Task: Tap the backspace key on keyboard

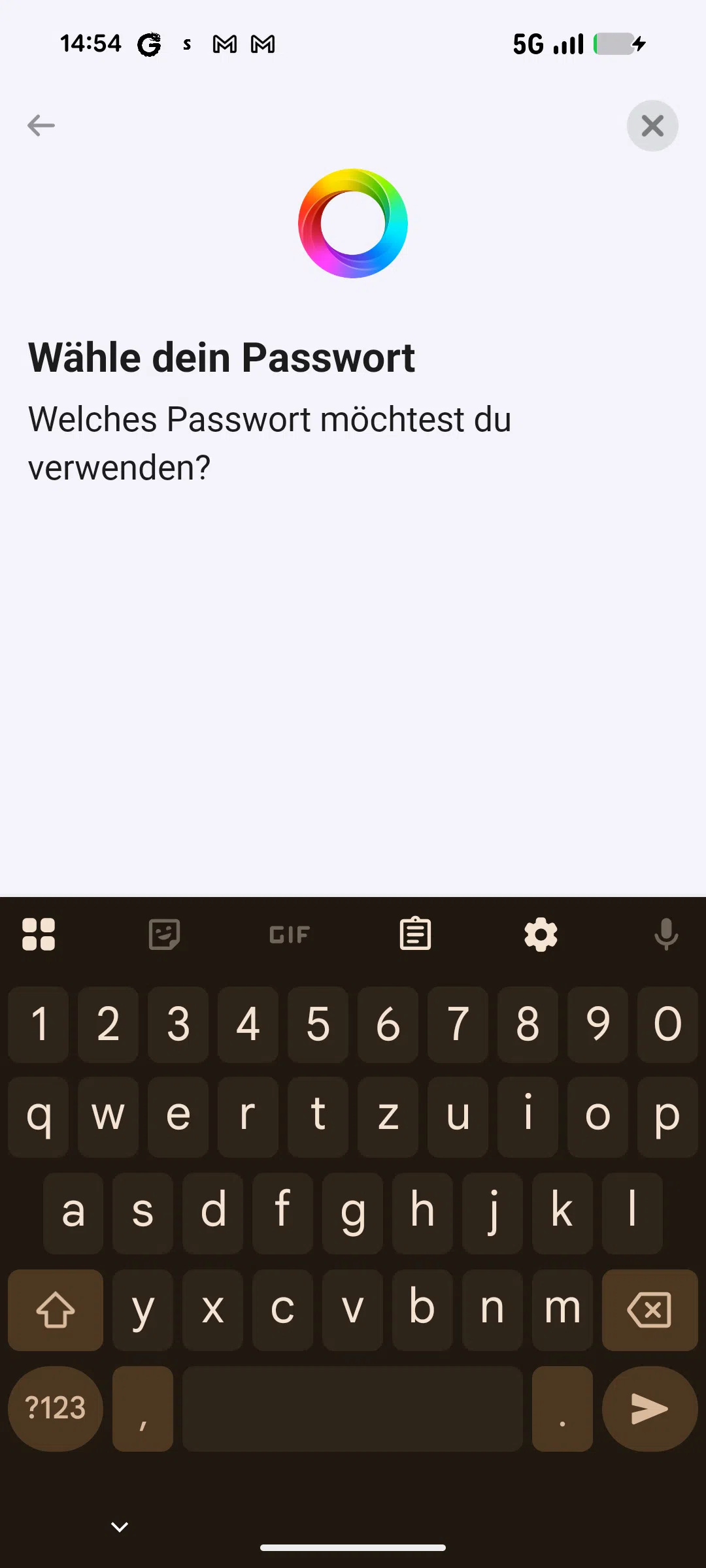Action: click(x=649, y=1310)
